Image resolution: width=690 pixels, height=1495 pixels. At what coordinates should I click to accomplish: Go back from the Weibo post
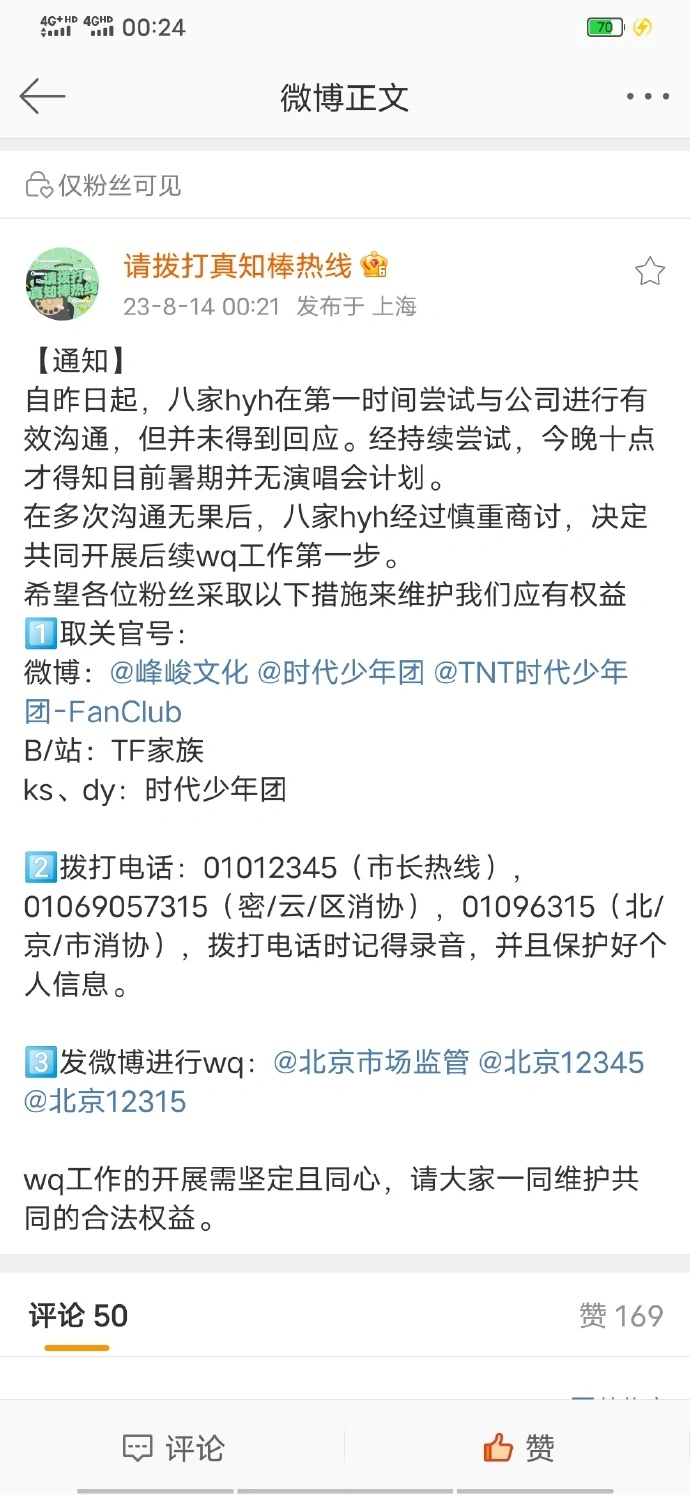pos(42,97)
